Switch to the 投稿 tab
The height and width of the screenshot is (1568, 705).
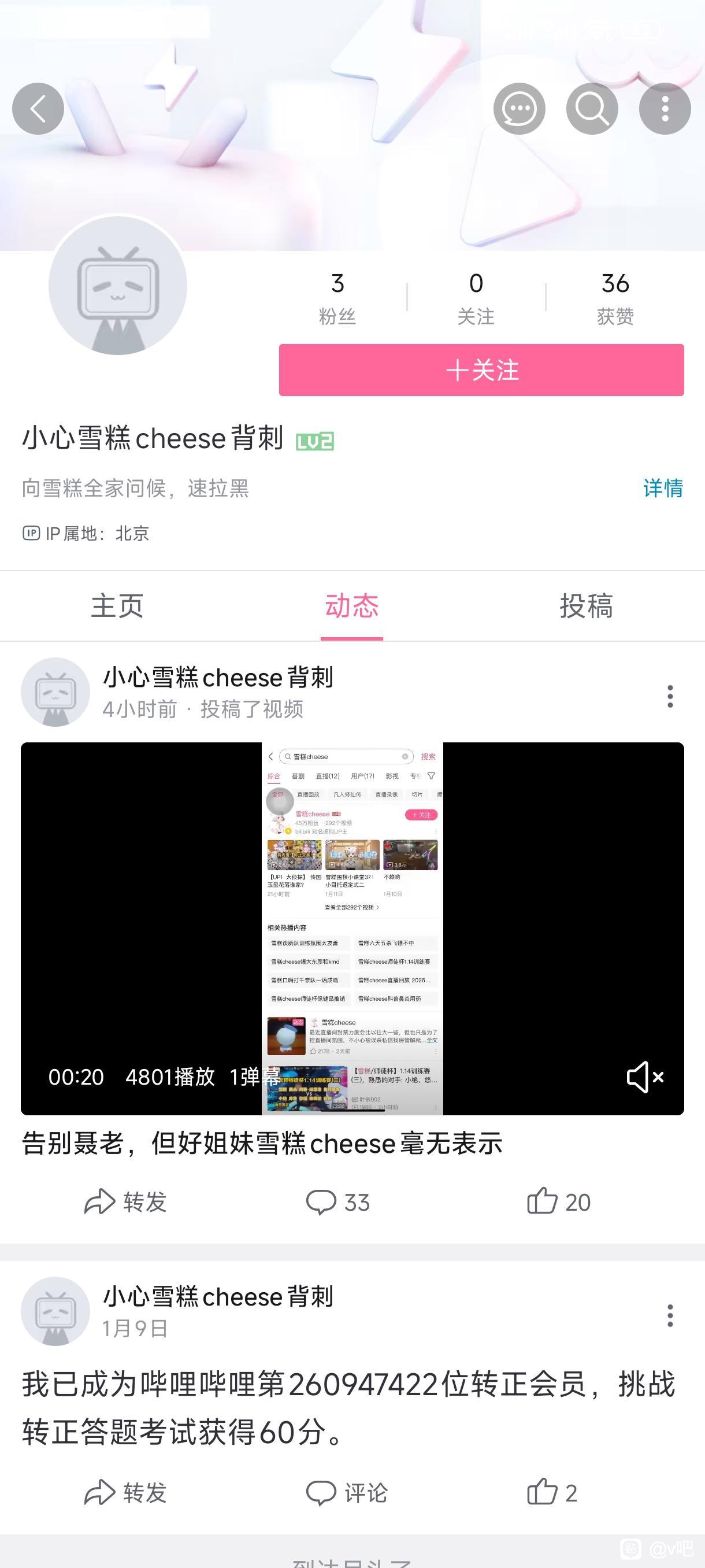tap(586, 607)
